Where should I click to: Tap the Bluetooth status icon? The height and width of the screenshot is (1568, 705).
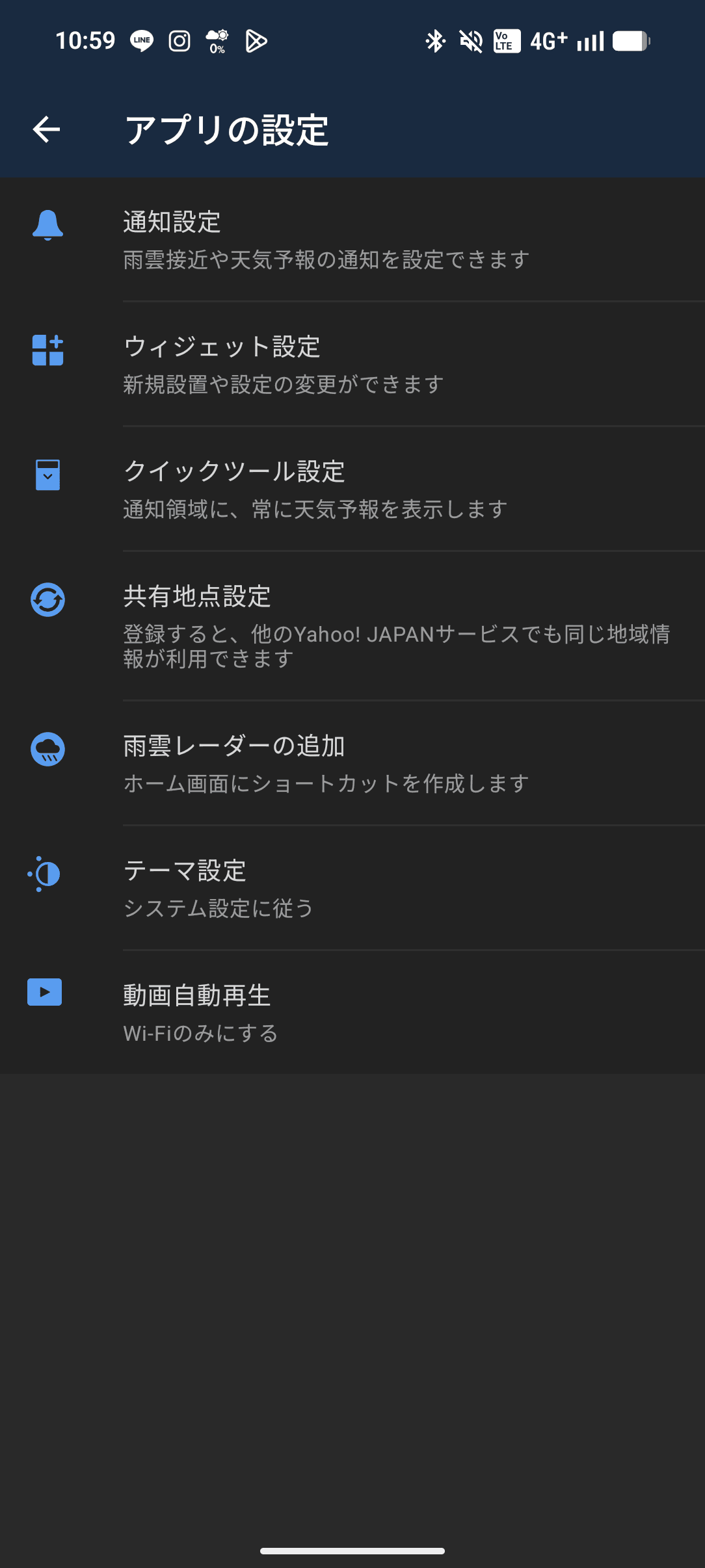pos(434,41)
